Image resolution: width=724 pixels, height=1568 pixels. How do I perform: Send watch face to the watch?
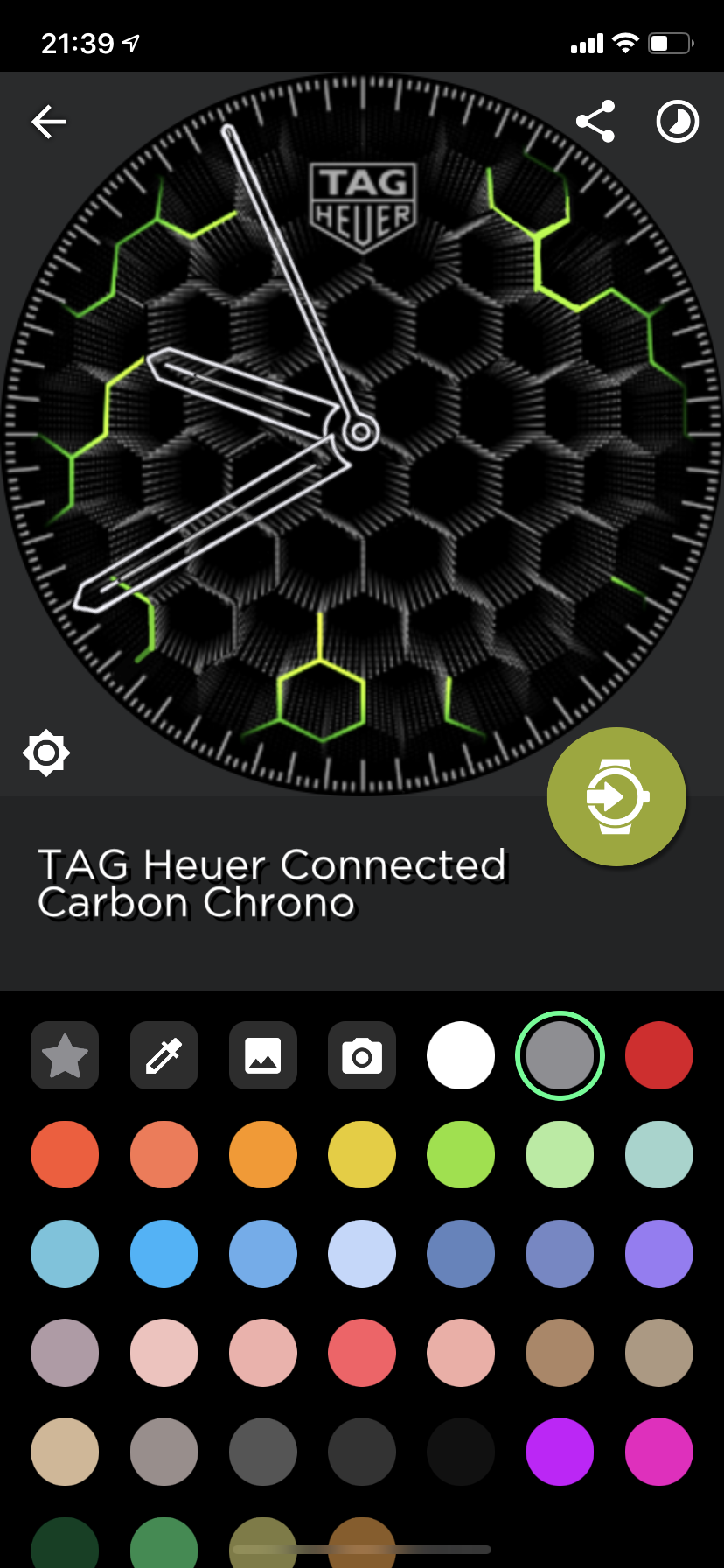click(616, 796)
